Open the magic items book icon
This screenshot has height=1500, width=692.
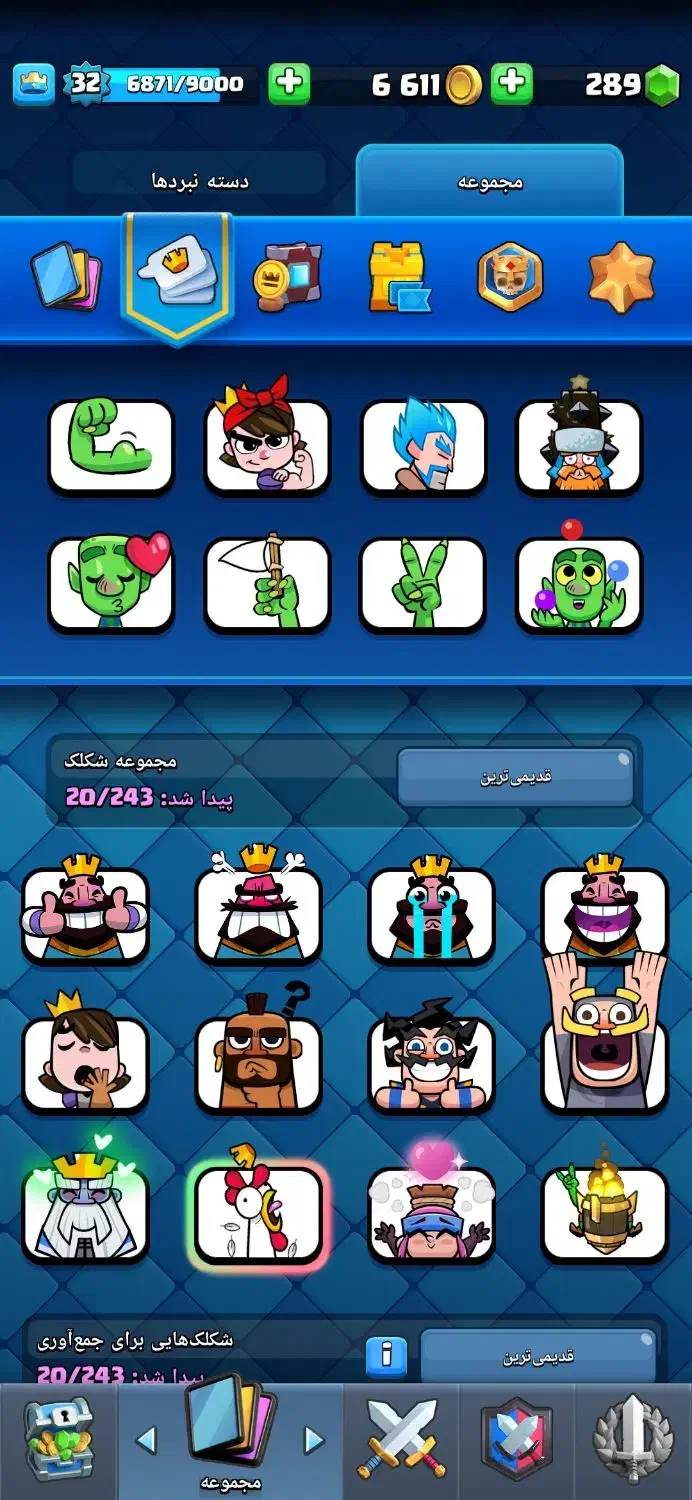[287, 279]
